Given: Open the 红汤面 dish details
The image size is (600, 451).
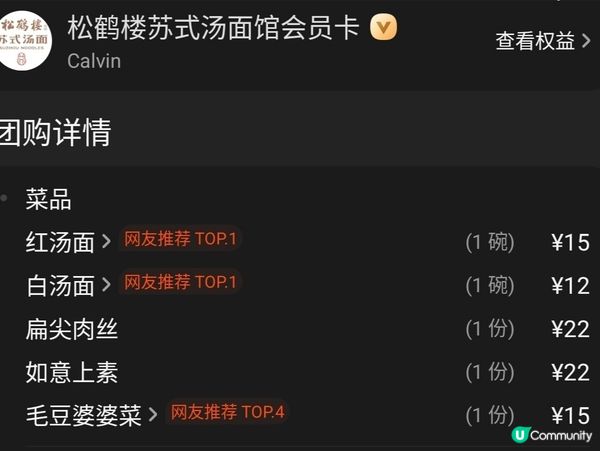Looking at the screenshot, I should tap(67, 242).
